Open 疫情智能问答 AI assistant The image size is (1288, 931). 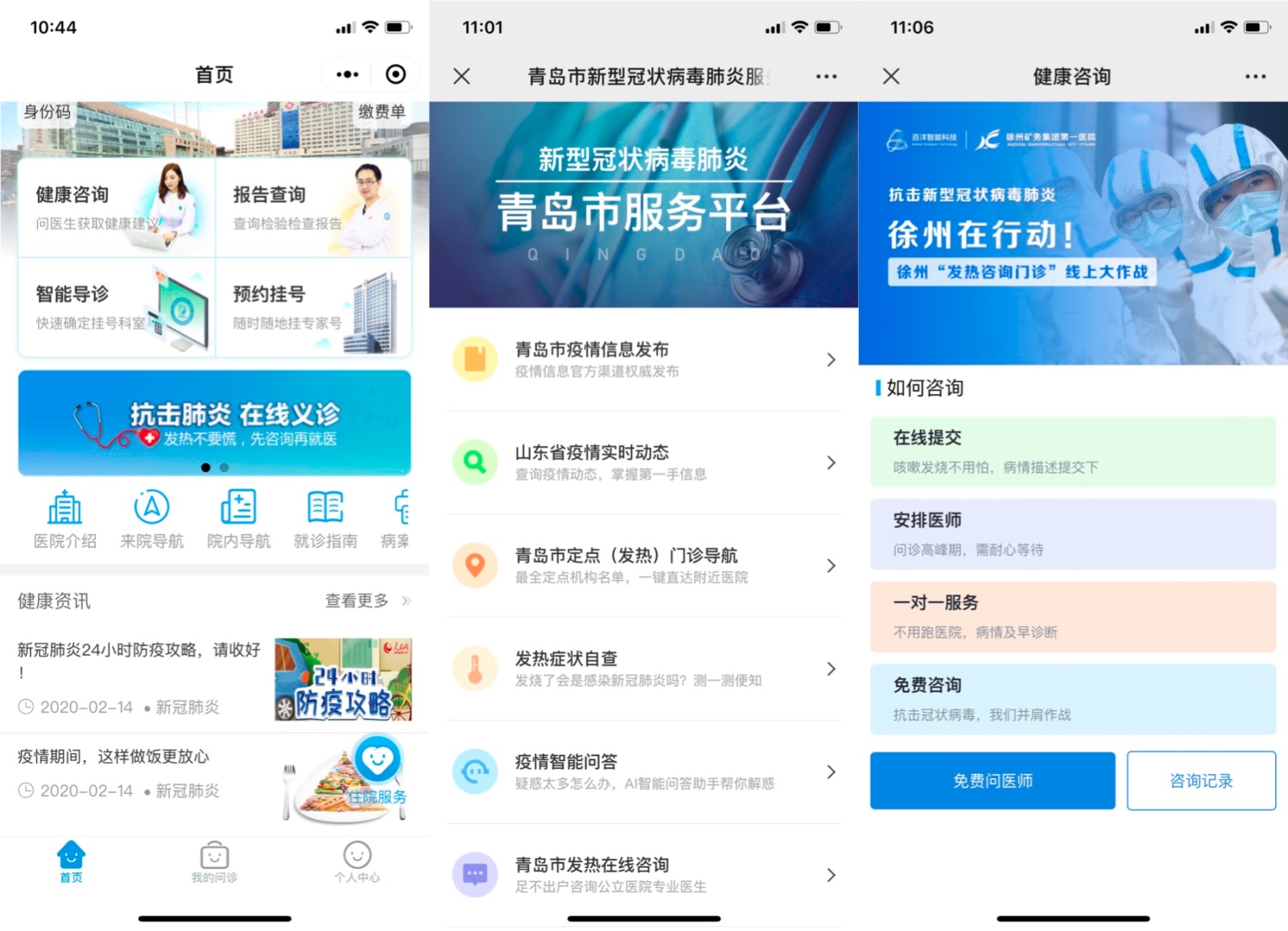pyautogui.click(x=644, y=772)
